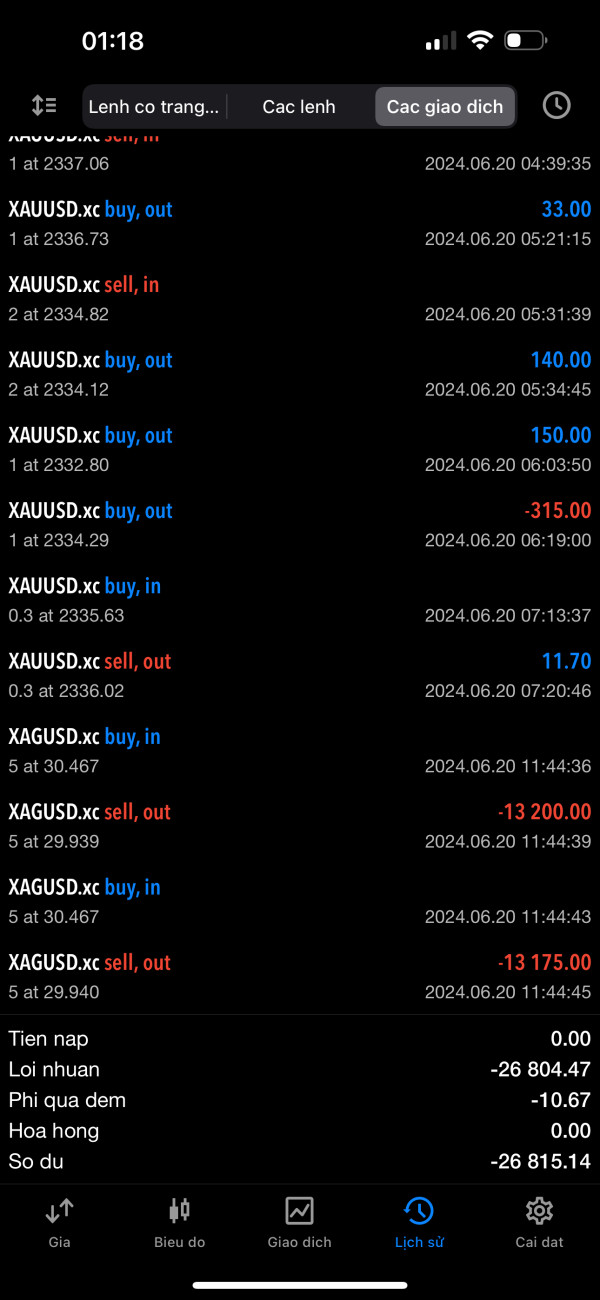Tap the XAUUSD deal with 11.70 profit
The height and width of the screenshot is (1300, 600).
pyautogui.click(x=300, y=675)
